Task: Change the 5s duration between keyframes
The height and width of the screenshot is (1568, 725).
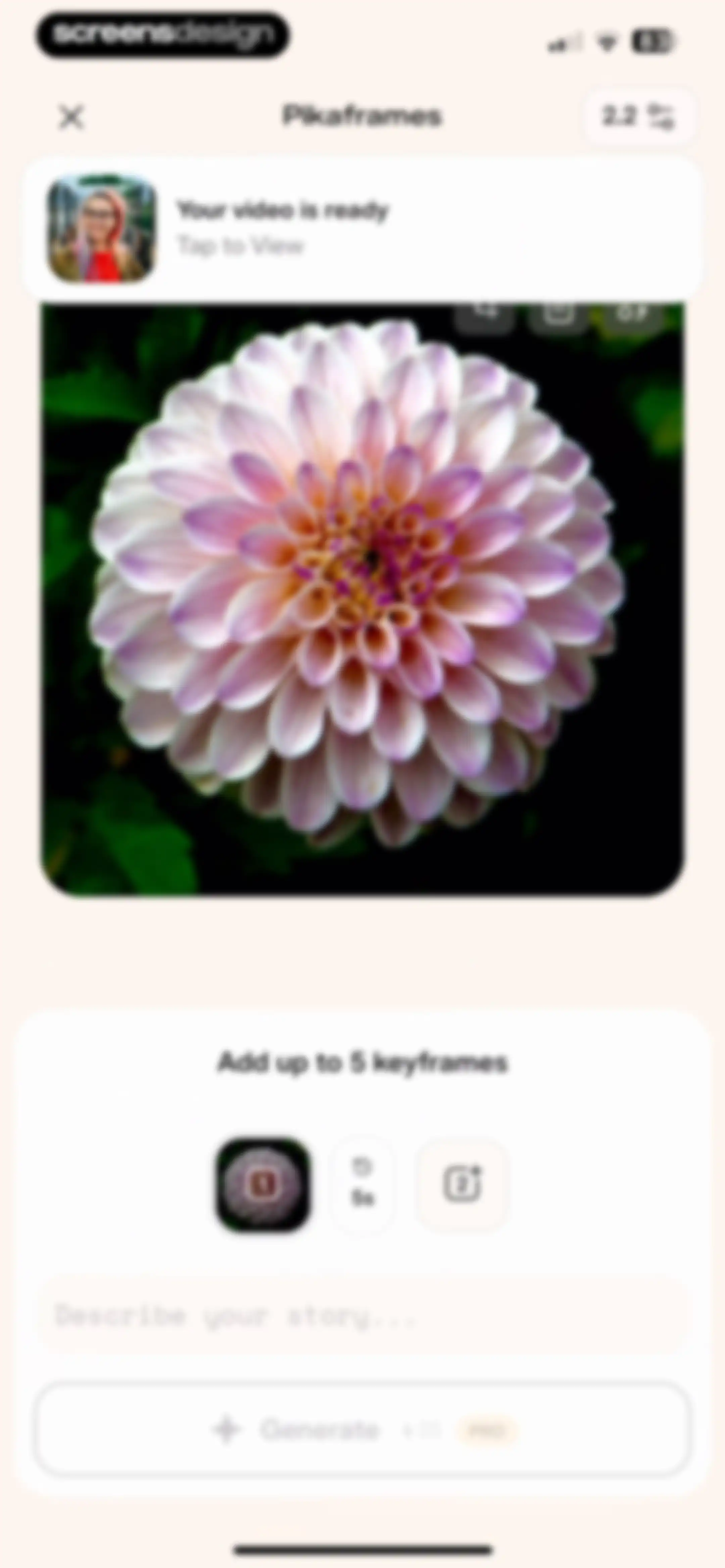Action: (362, 1183)
